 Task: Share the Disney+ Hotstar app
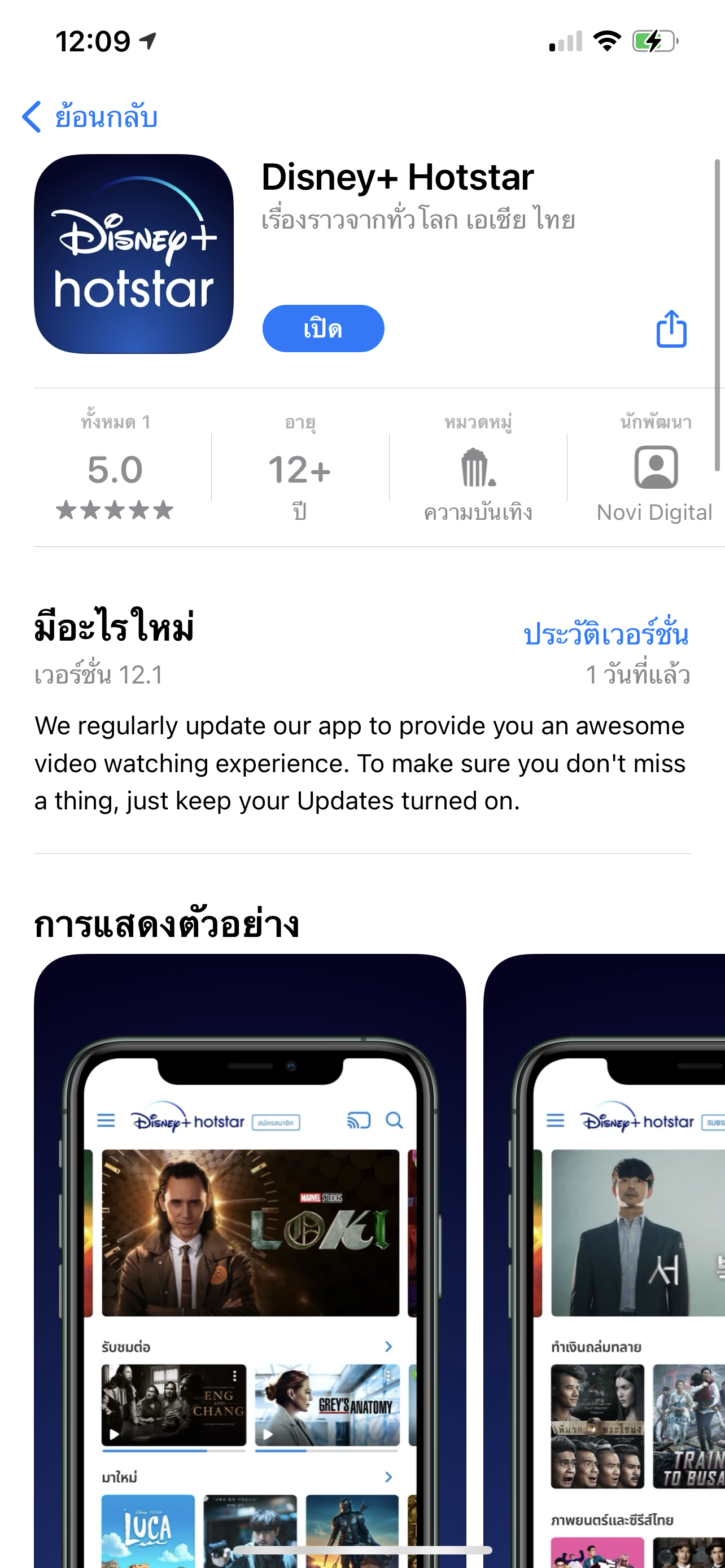click(671, 329)
